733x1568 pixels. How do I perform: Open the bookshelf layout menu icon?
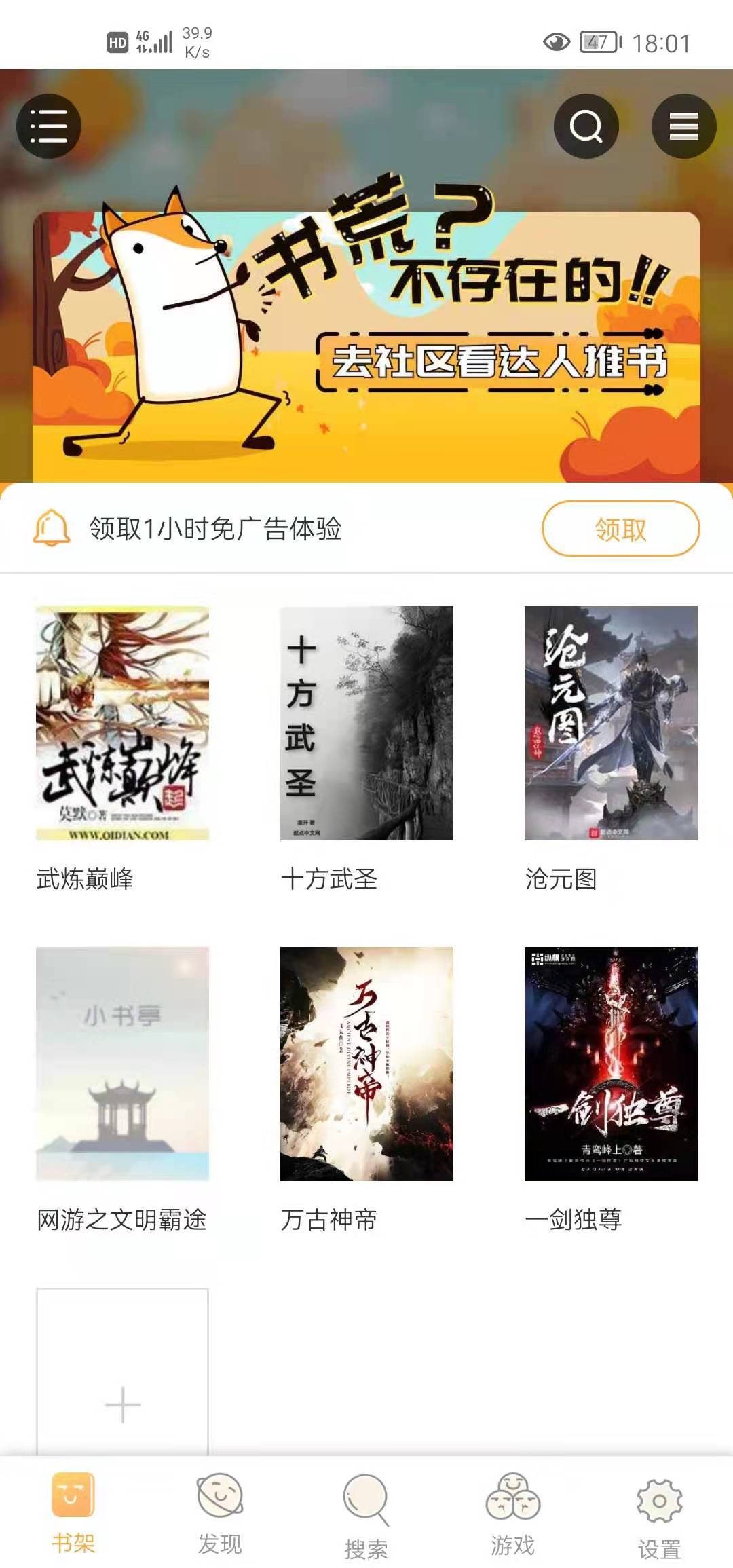click(x=683, y=126)
